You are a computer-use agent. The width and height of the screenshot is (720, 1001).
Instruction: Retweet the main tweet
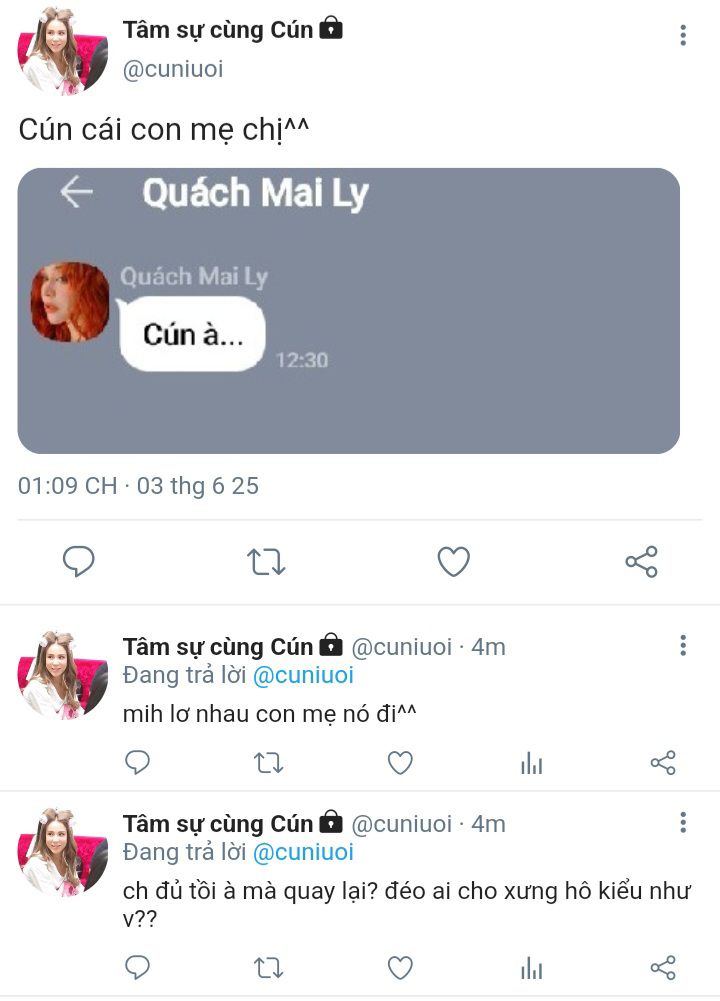click(x=266, y=562)
